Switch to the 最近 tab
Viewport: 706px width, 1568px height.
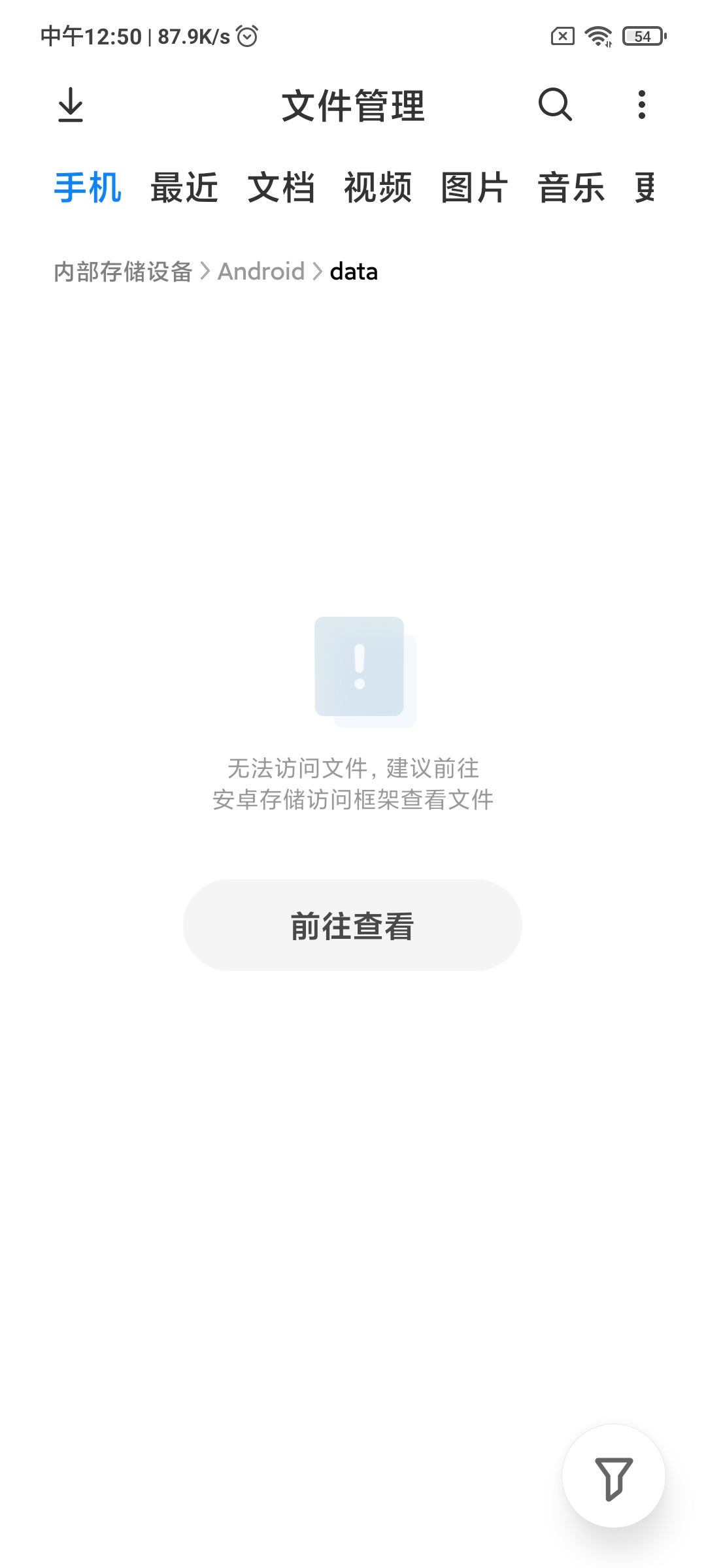click(x=184, y=188)
